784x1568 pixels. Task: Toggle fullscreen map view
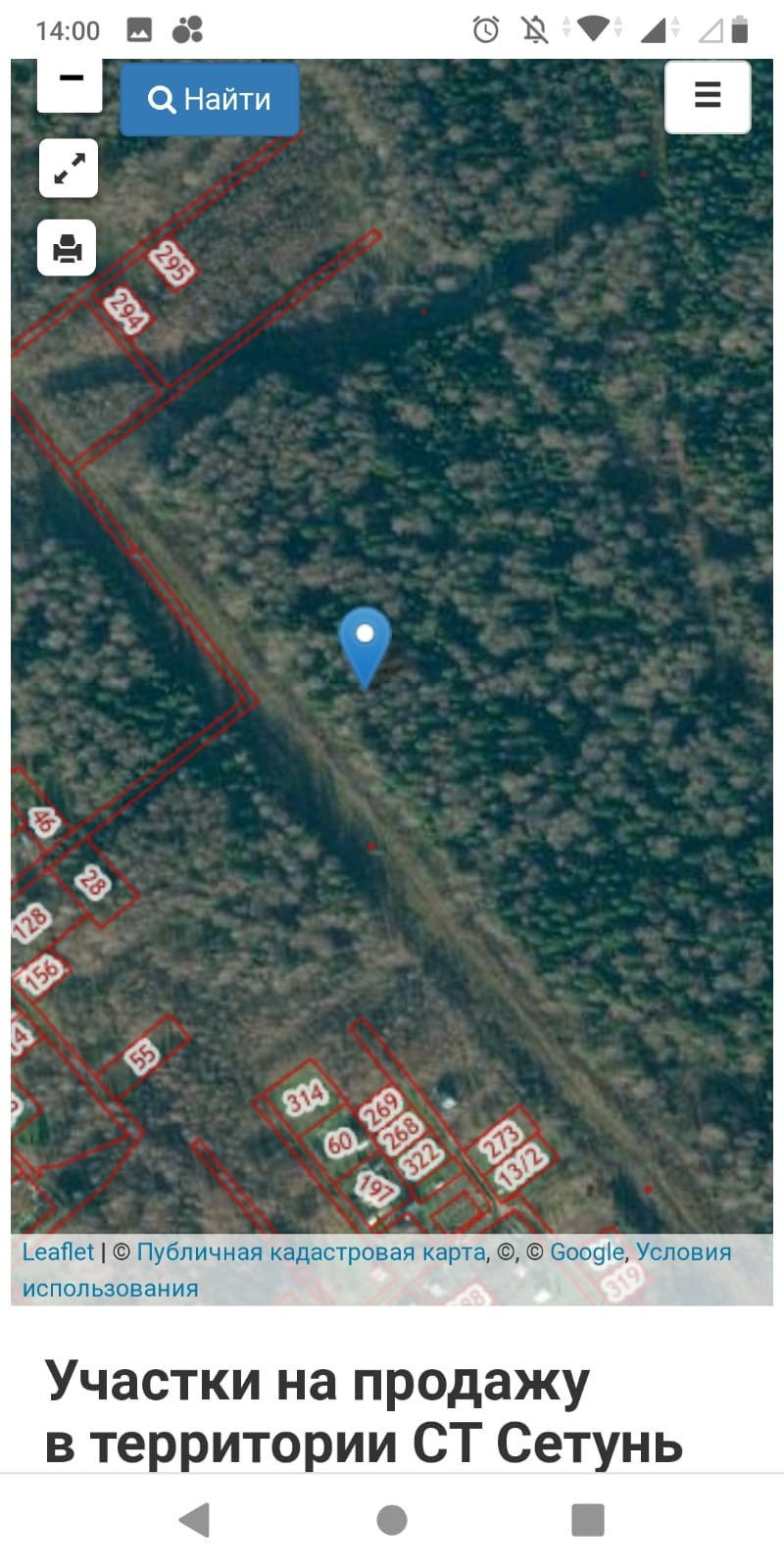pyautogui.click(x=69, y=169)
